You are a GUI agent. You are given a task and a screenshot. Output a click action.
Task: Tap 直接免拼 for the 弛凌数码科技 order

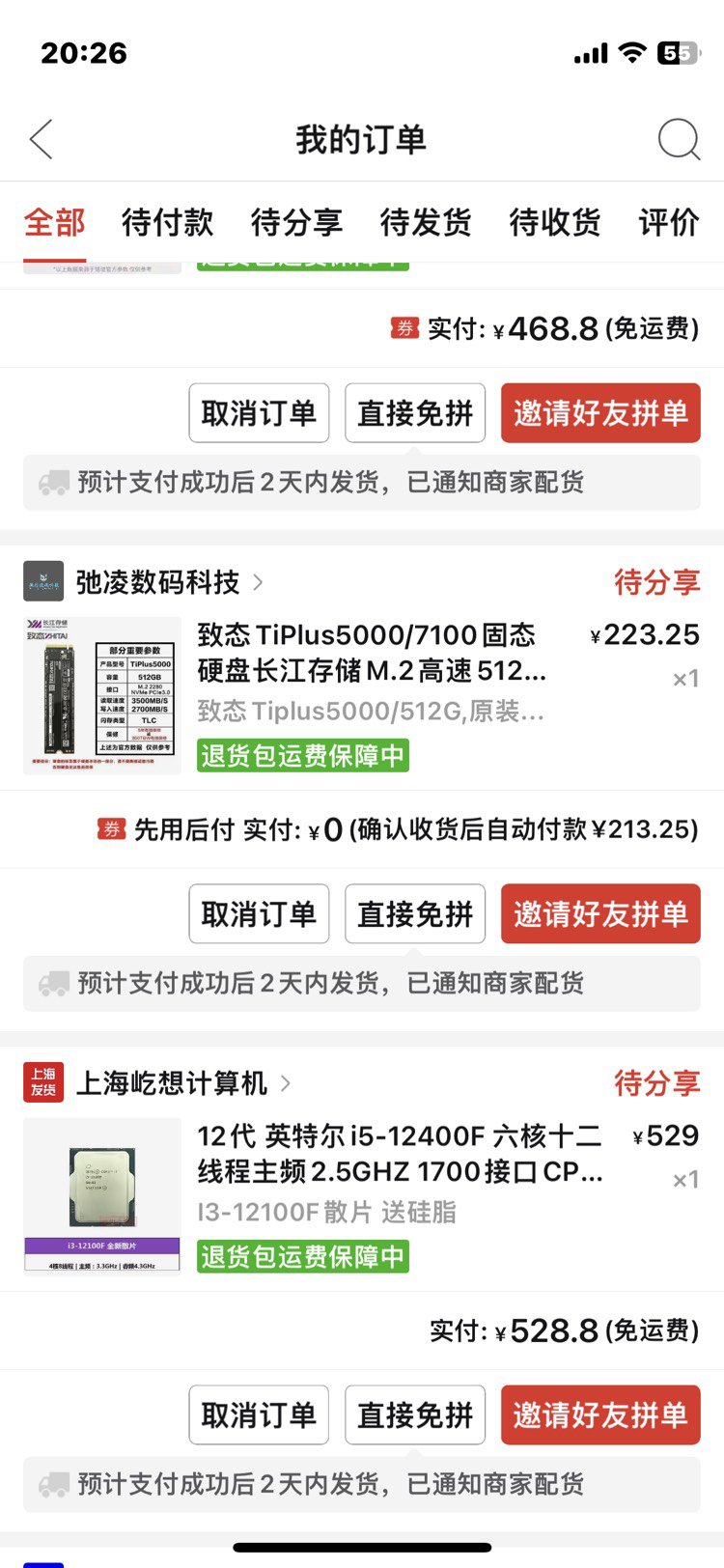pyautogui.click(x=415, y=913)
